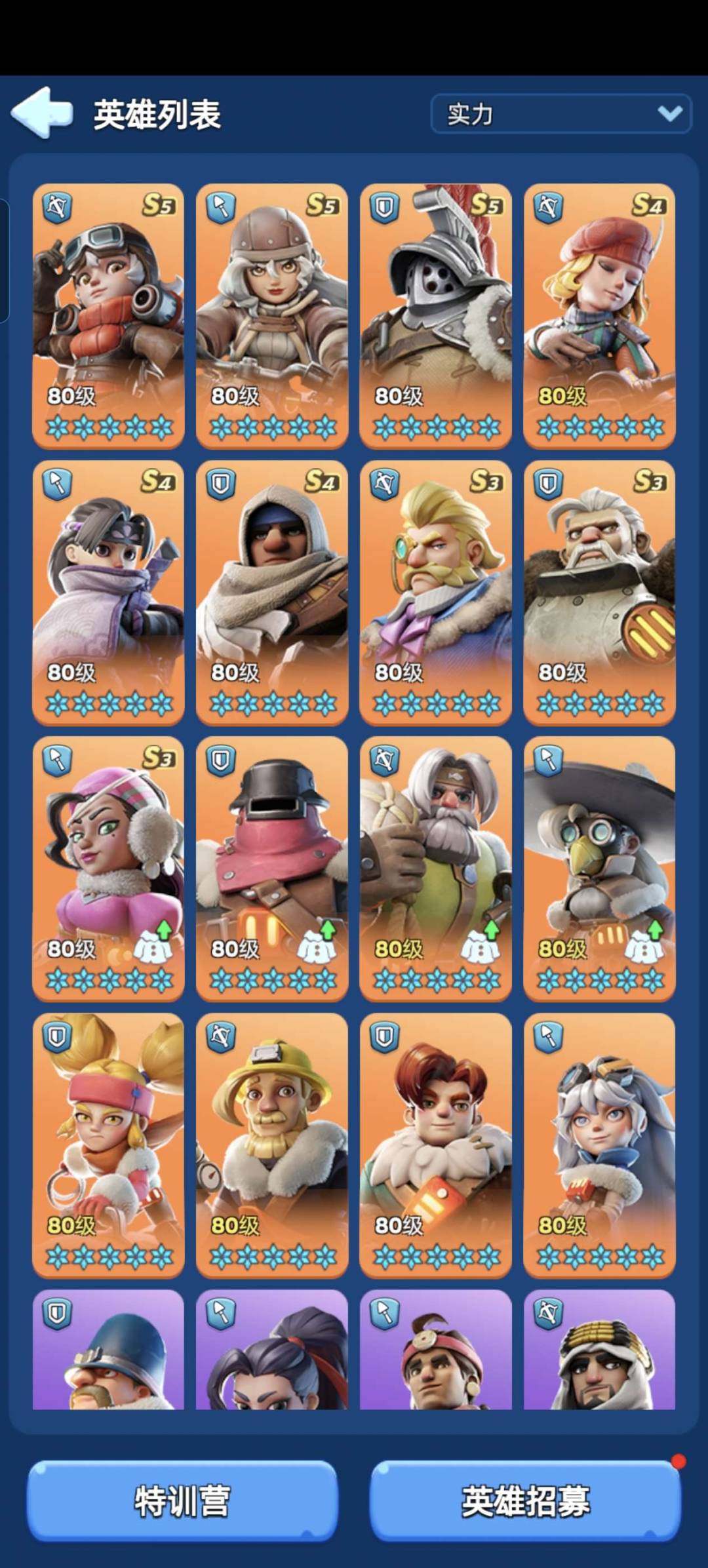
Task: Open the S5 silver-haired hero in leather cap
Action: click(x=272, y=315)
